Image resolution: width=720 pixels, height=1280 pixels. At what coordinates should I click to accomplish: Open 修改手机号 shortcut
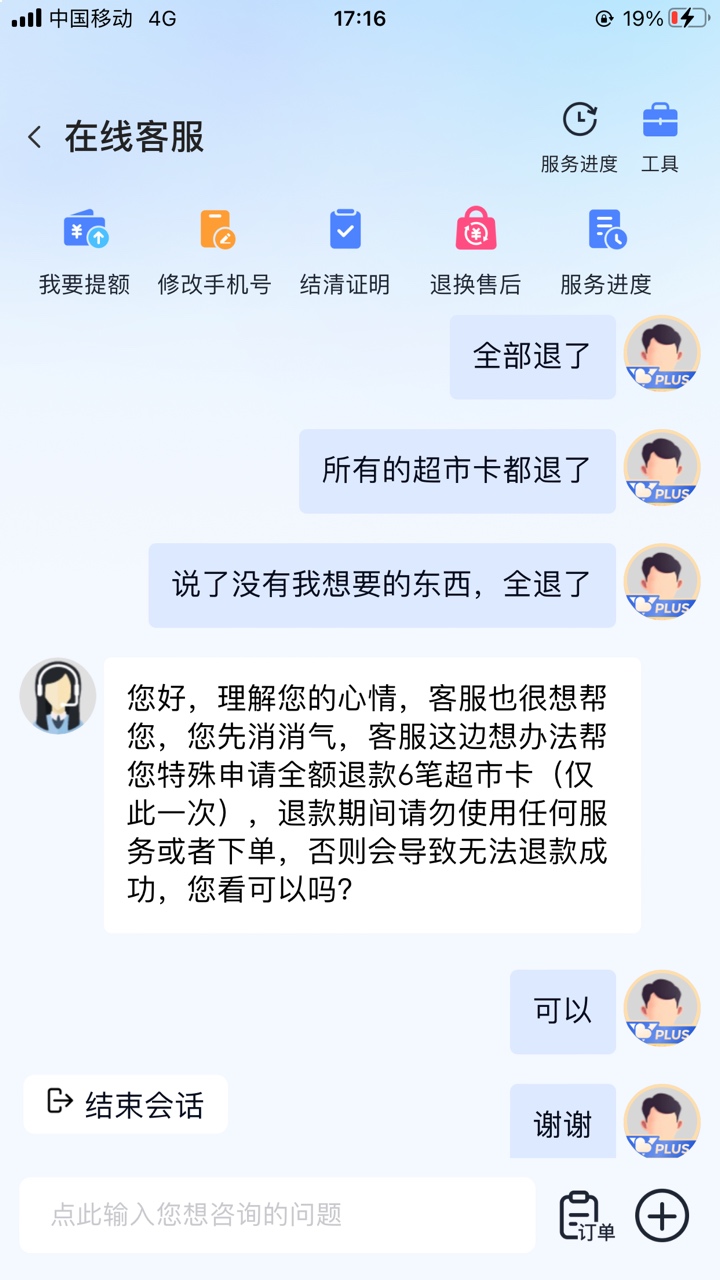click(x=215, y=250)
